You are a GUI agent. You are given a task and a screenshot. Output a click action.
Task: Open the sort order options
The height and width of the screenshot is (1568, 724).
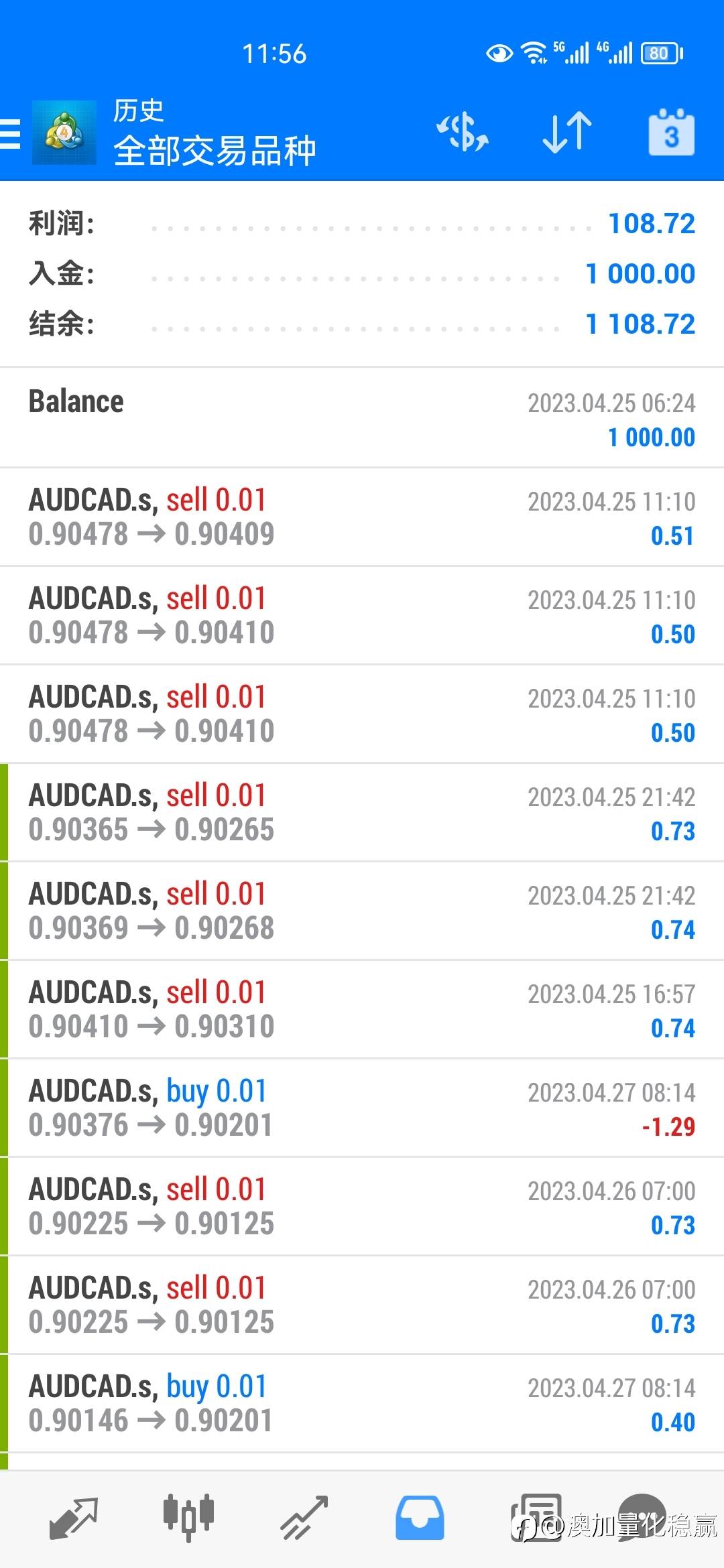[566, 132]
